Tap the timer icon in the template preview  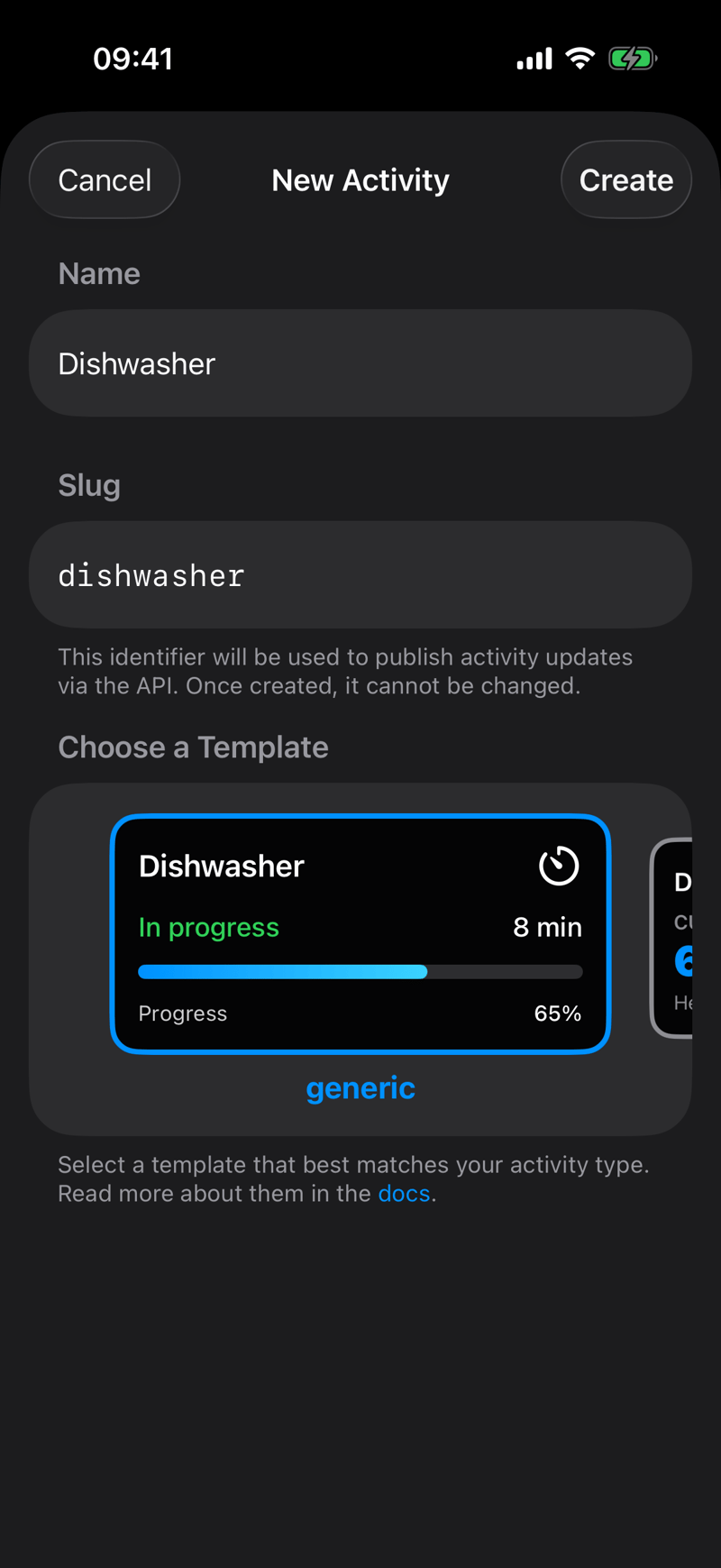pos(559,866)
